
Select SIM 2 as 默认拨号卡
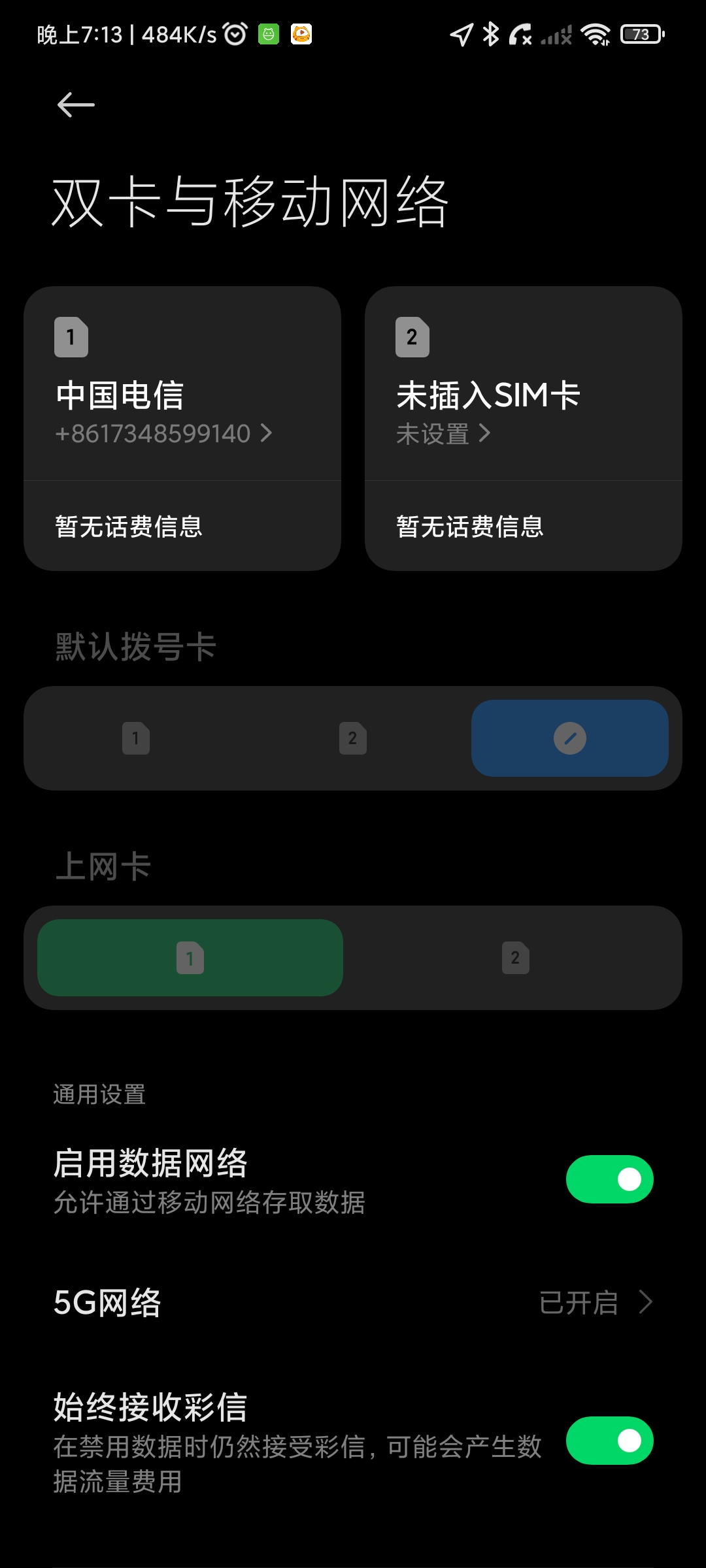coord(353,738)
